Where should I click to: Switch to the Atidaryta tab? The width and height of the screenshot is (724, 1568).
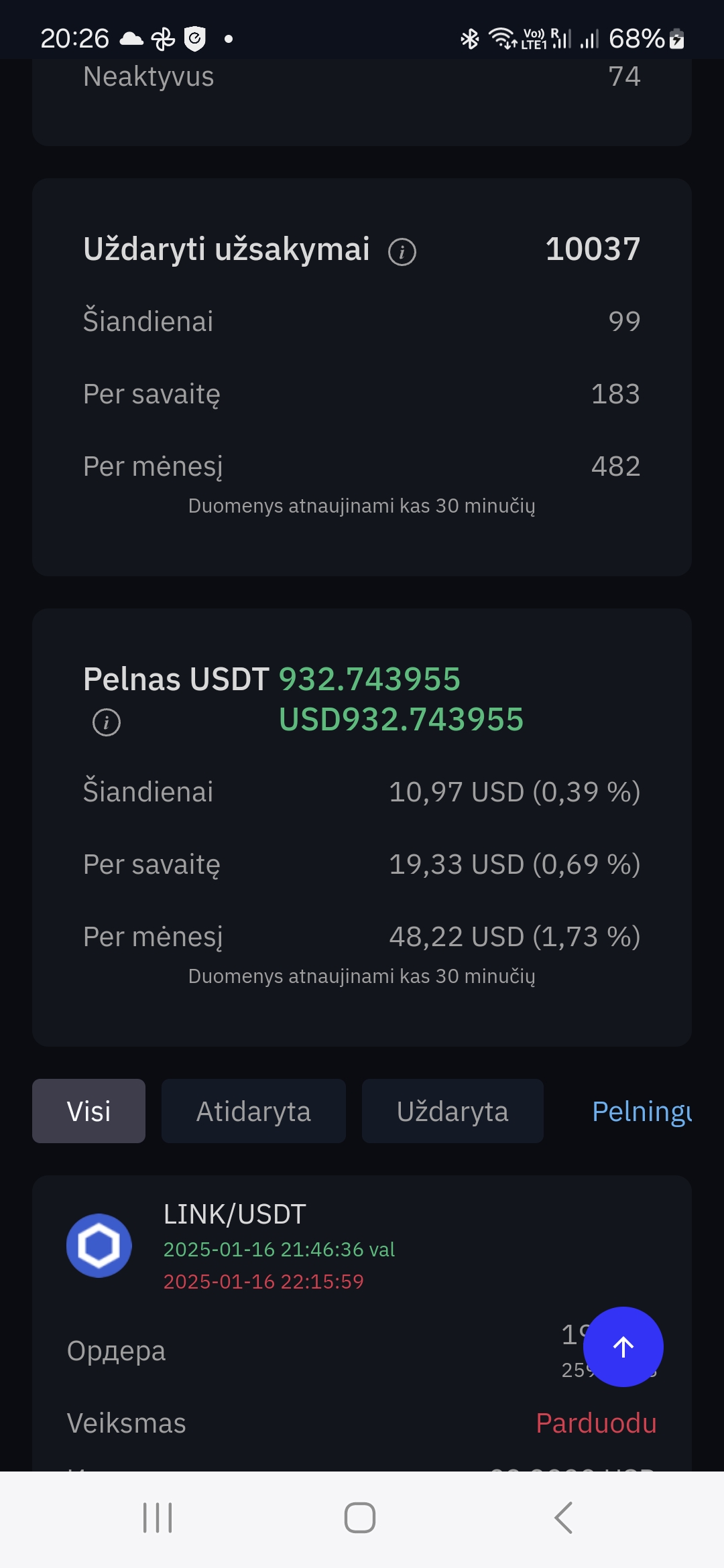point(253,1111)
